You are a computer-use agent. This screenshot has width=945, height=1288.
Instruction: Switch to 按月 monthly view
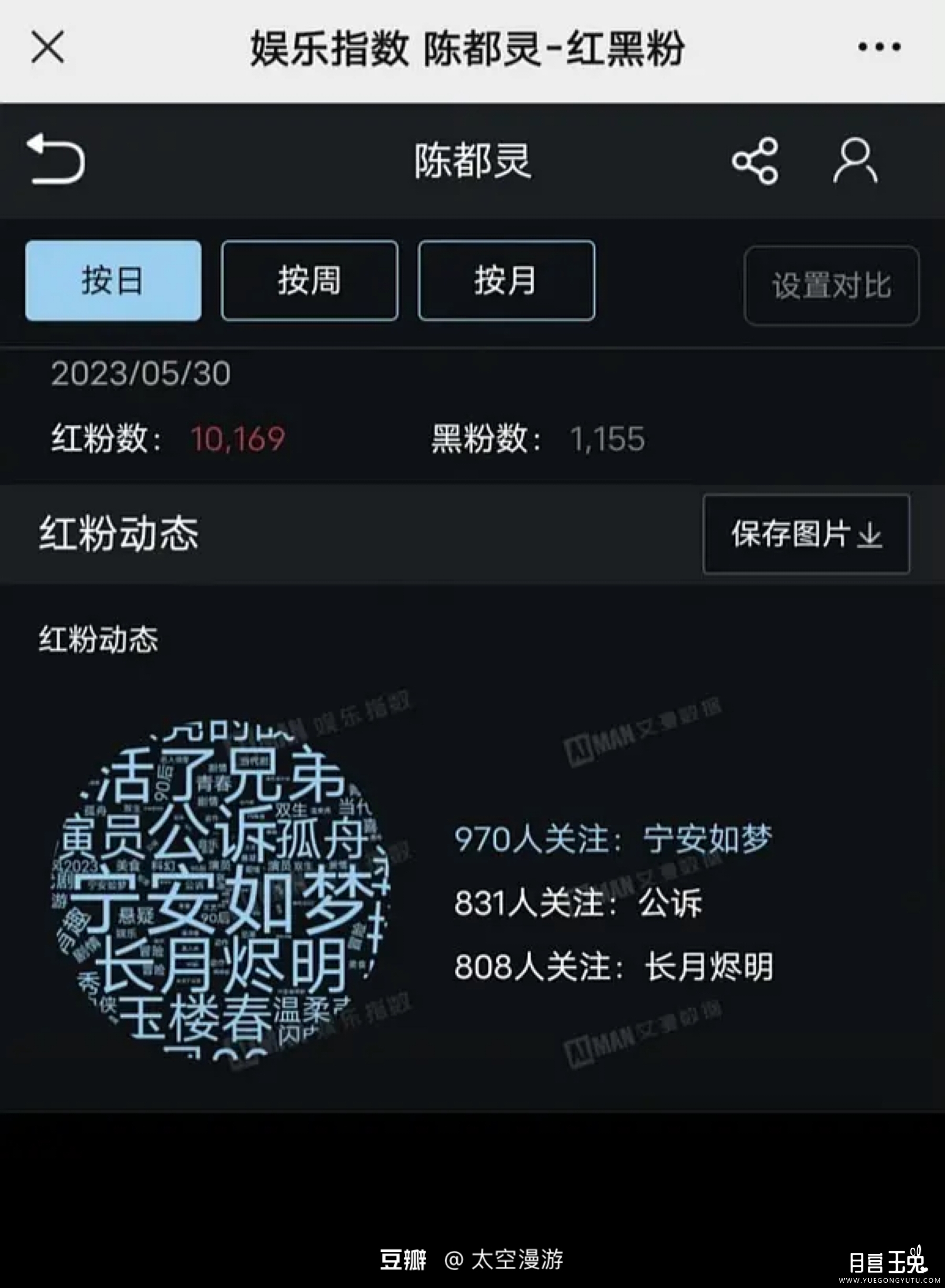(506, 280)
